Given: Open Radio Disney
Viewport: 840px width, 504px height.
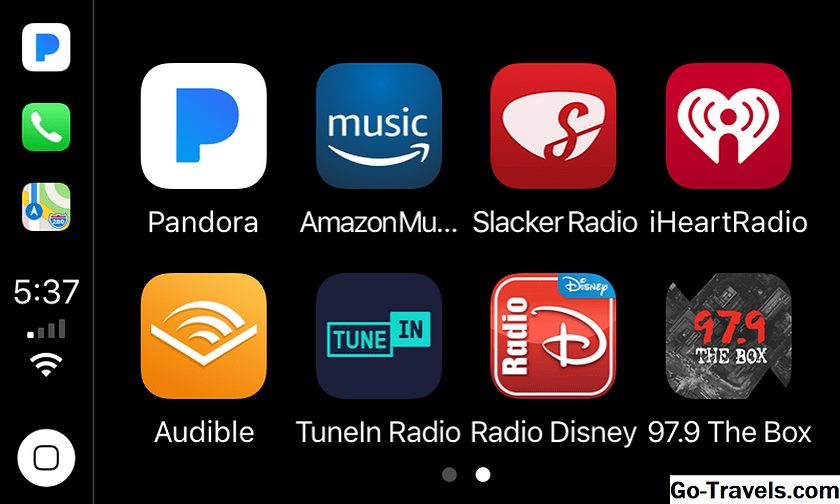Looking at the screenshot, I should (x=553, y=337).
